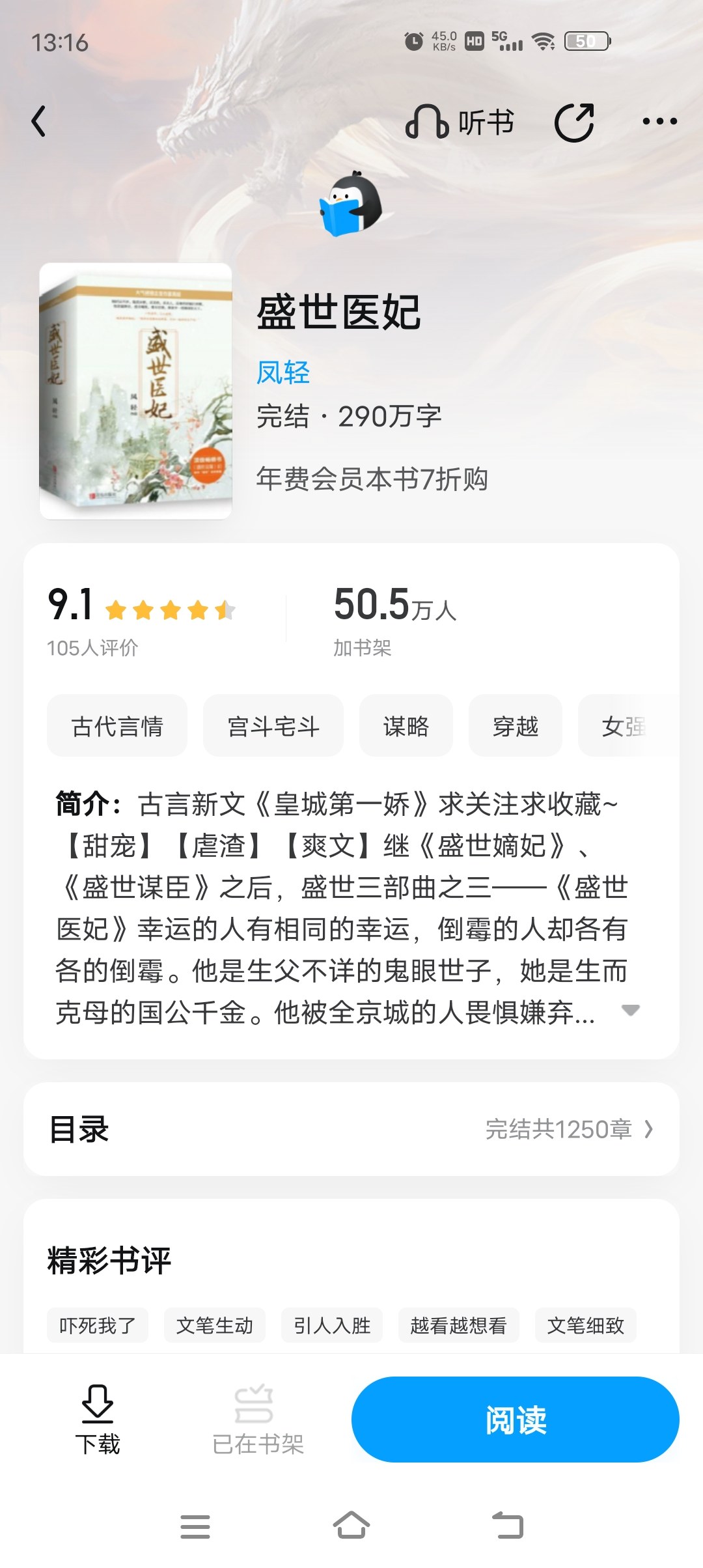Filter reviews by 文笔细致

point(586,1325)
